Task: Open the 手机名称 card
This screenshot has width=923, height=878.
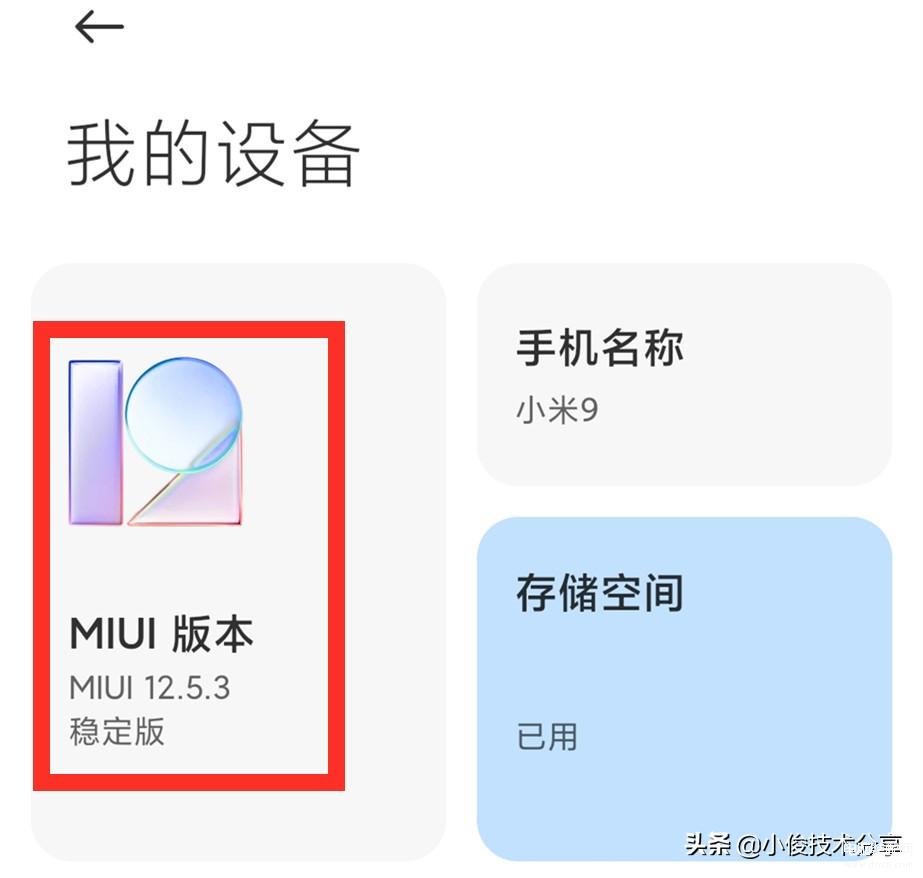Action: pos(684,375)
